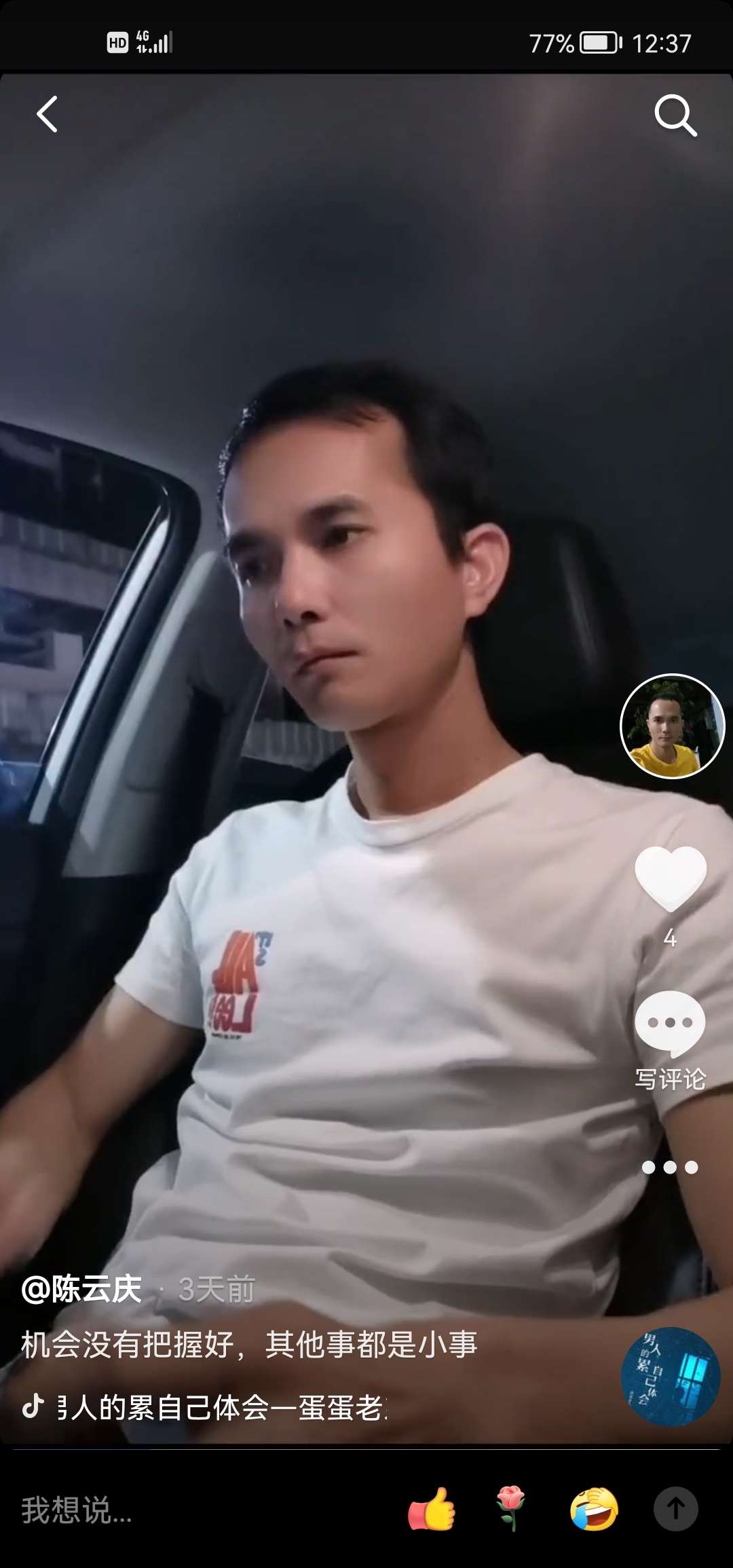Open the creator's profile avatar
The height and width of the screenshot is (1568, 733).
click(673, 726)
